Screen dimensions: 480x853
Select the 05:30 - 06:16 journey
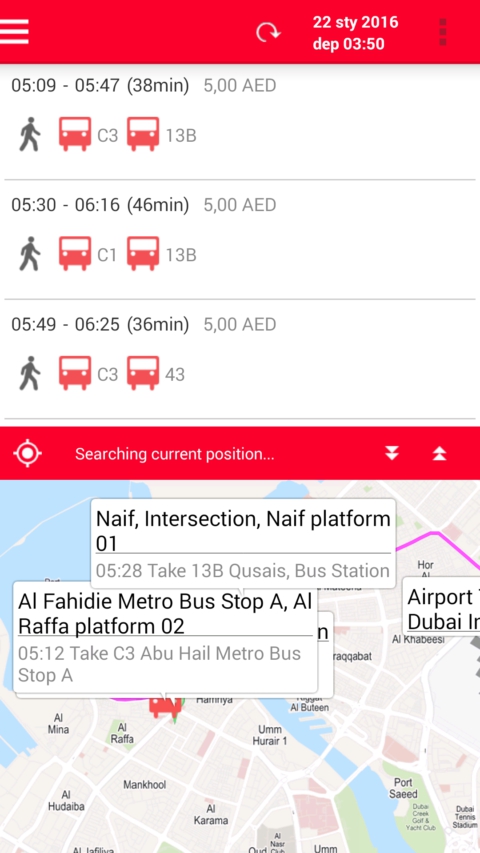(240, 239)
